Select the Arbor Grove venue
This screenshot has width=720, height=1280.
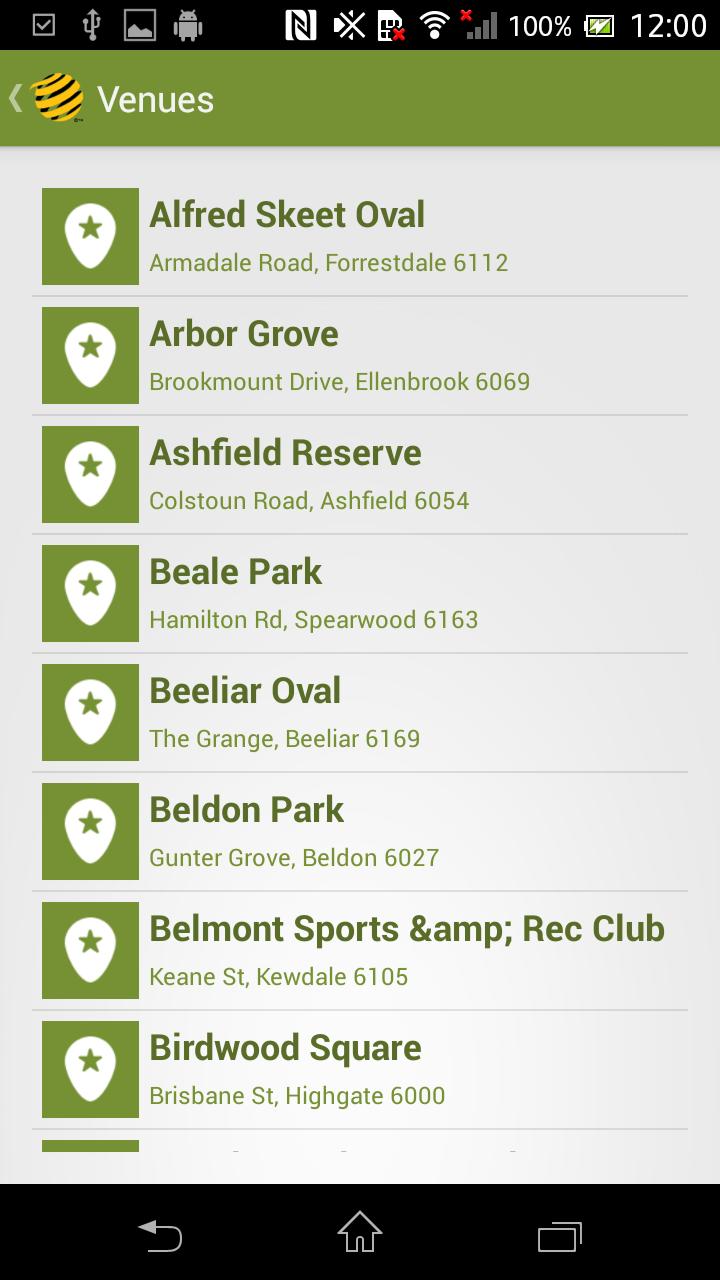pos(360,355)
